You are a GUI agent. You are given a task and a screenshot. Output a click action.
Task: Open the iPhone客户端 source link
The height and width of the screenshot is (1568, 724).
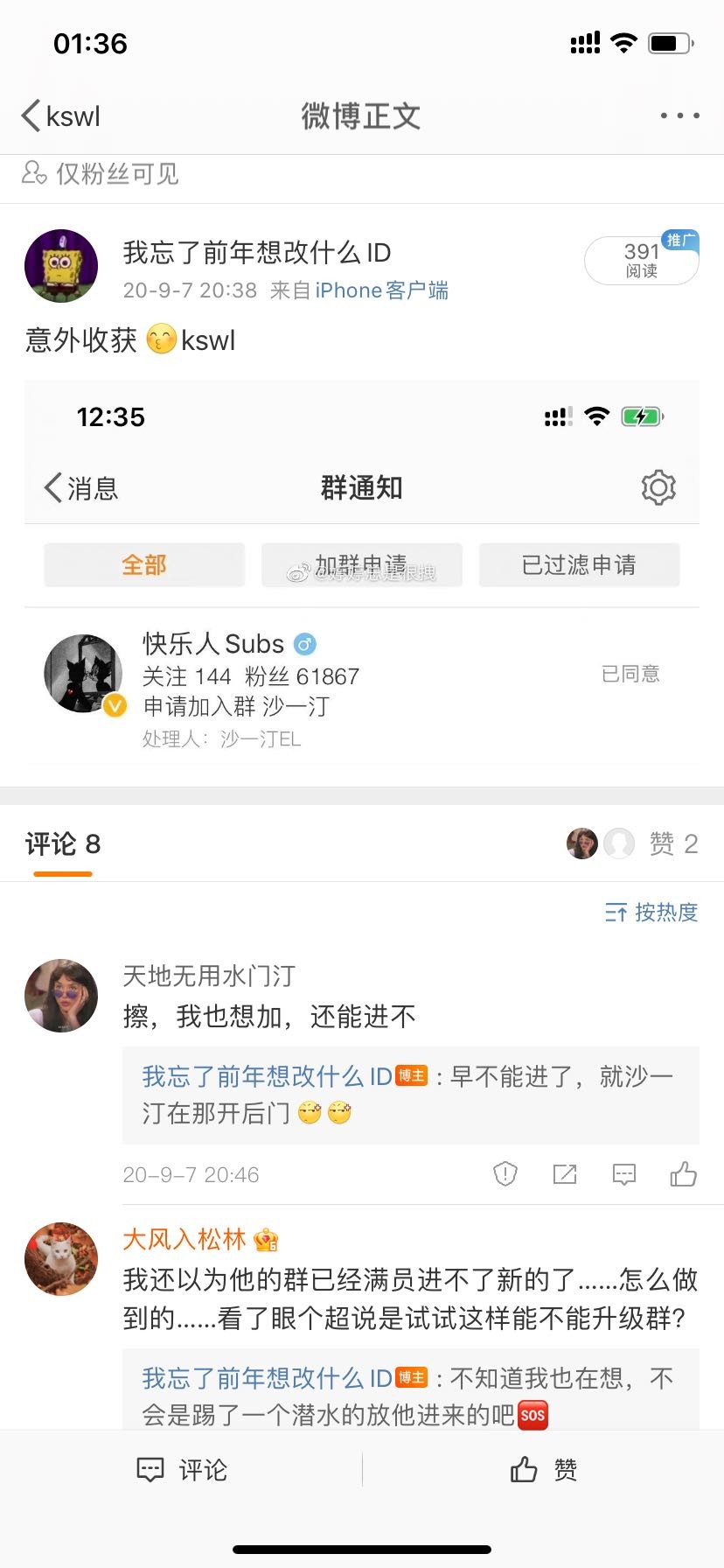[381, 290]
